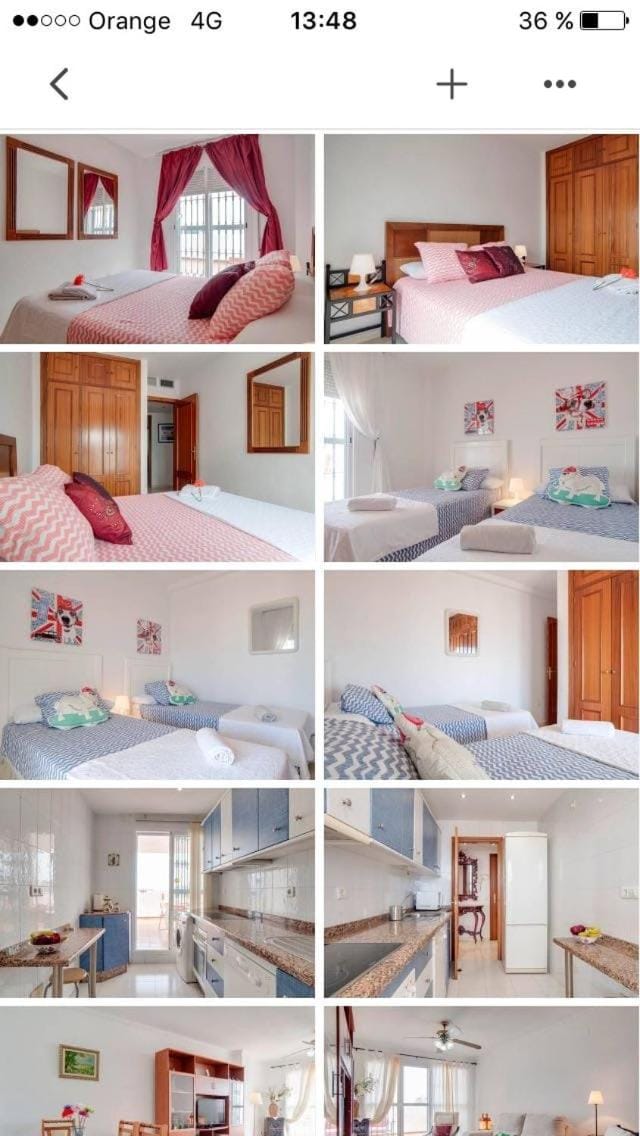The image size is (640, 1136).
Task: Open living room photo with TV shelf
Action: tap(157, 1071)
